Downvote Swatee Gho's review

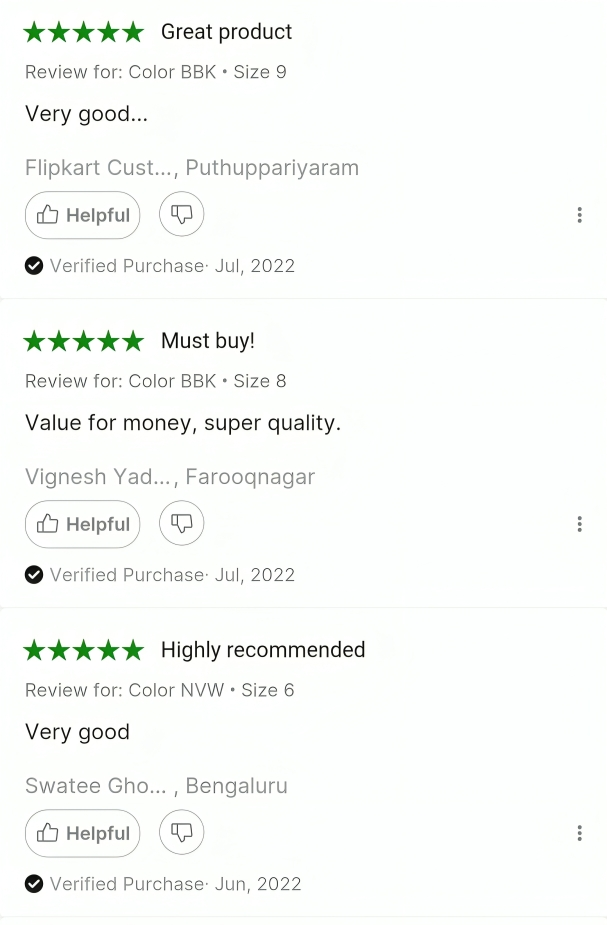(x=182, y=832)
